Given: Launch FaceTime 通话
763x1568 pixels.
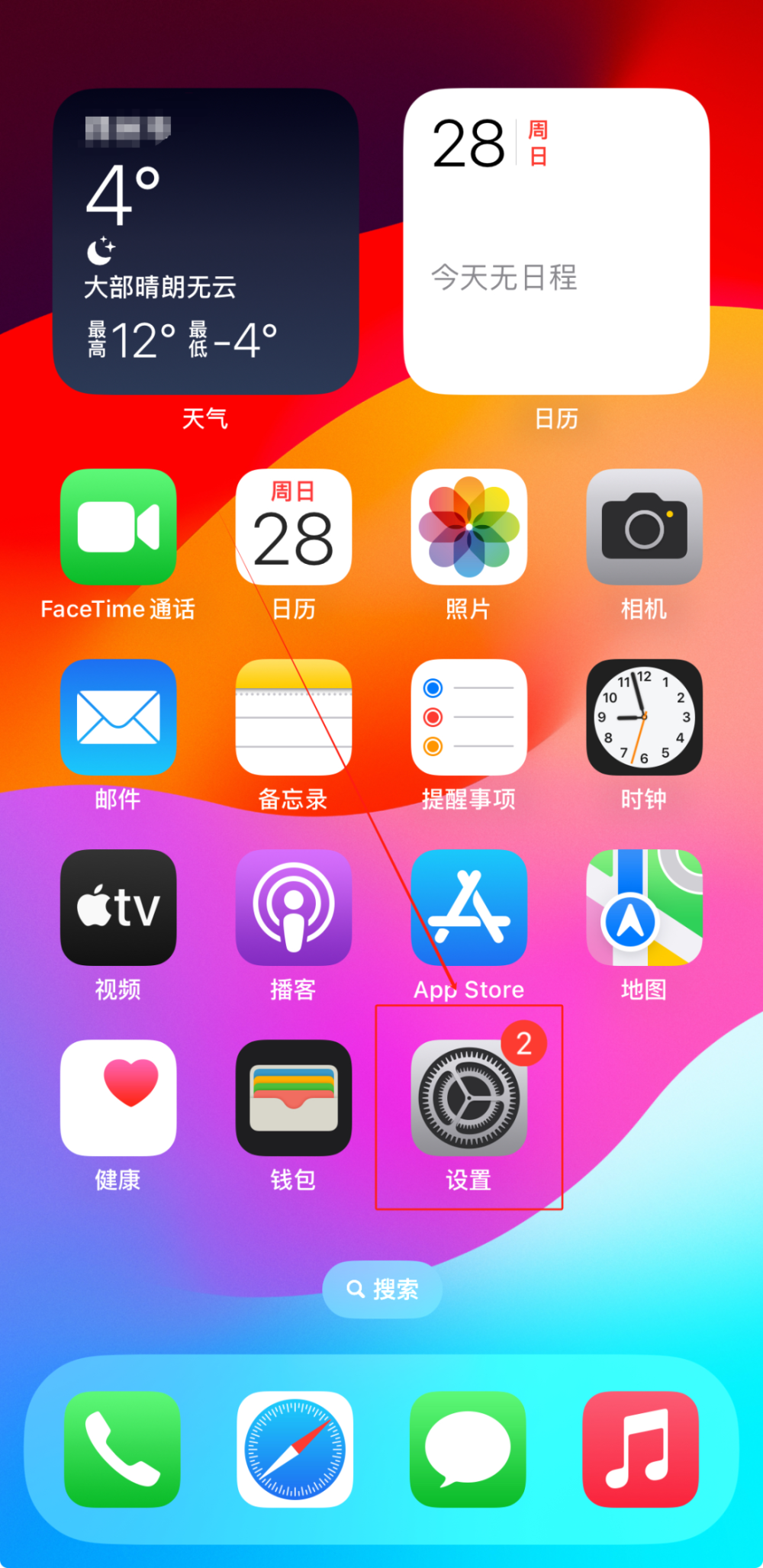Looking at the screenshot, I should (118, 526).
